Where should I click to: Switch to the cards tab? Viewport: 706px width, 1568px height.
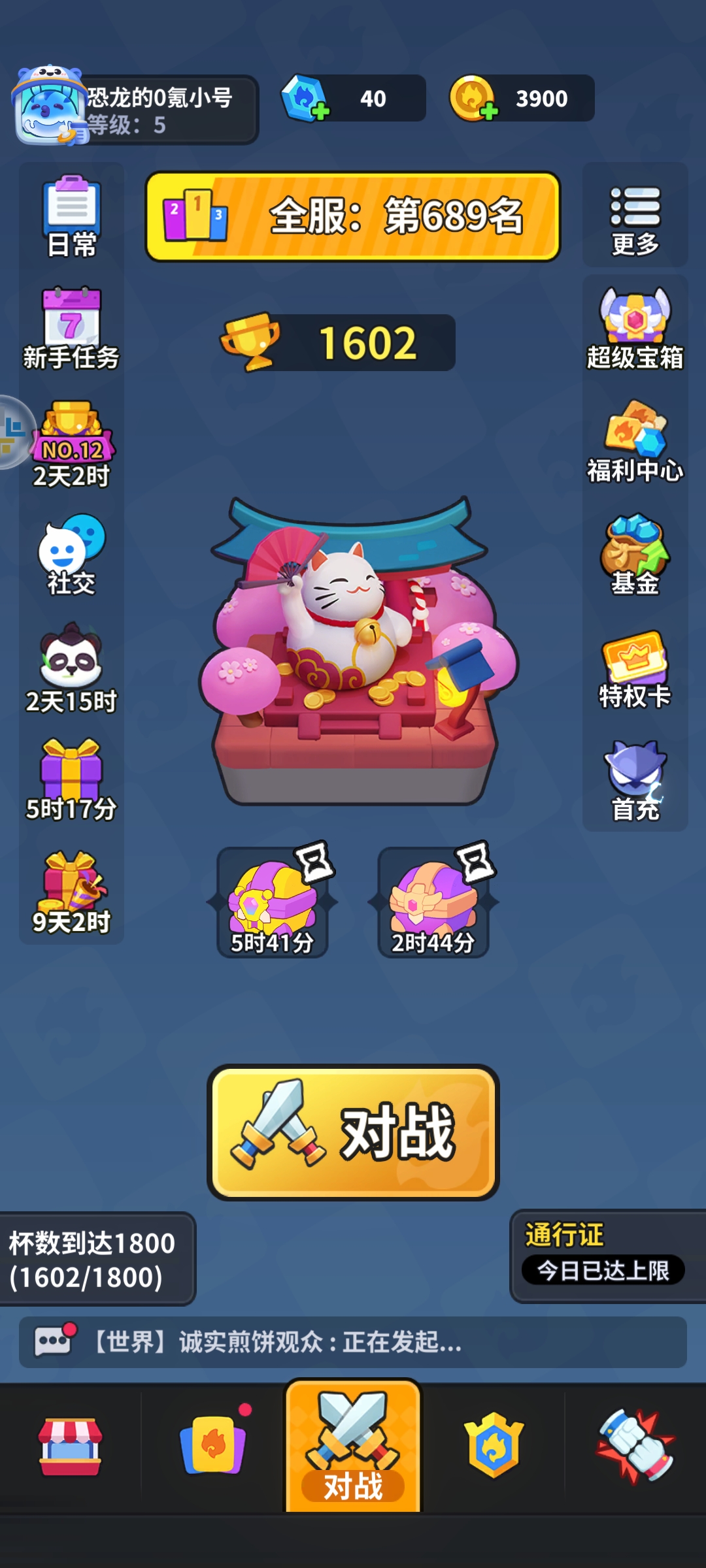tap(213, 1446)
